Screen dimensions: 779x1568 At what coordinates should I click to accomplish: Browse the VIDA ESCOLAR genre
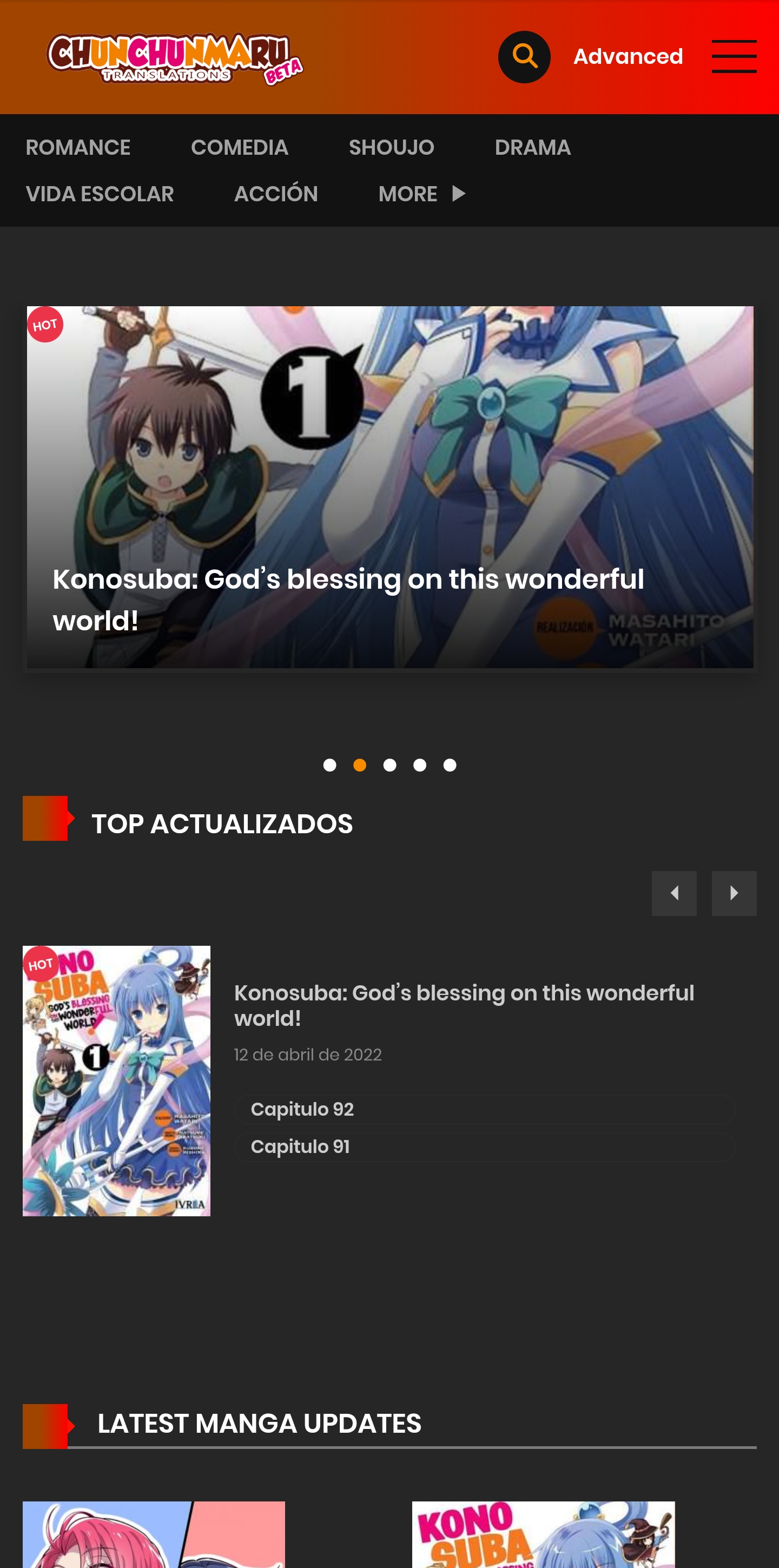[100, 194]
